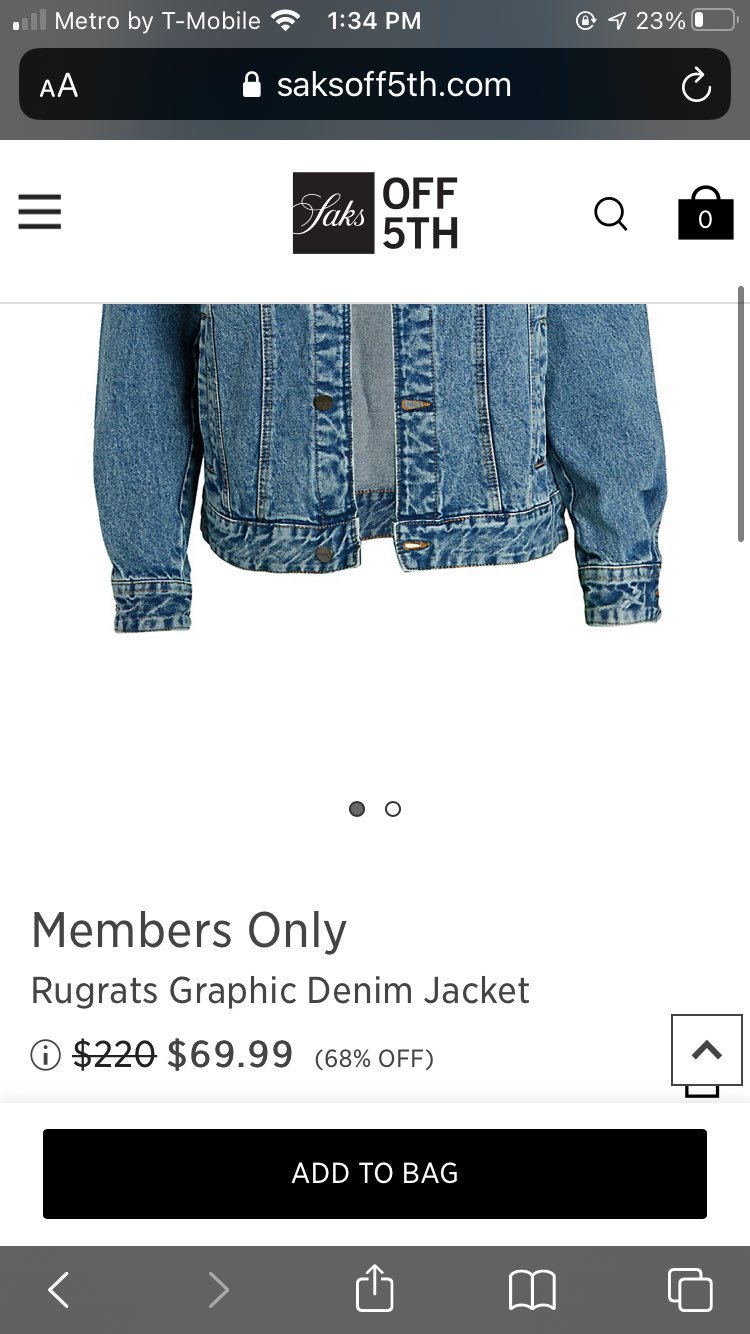
Task: Tap the Saks OFF 5TH logo
Action: point(375,213)
